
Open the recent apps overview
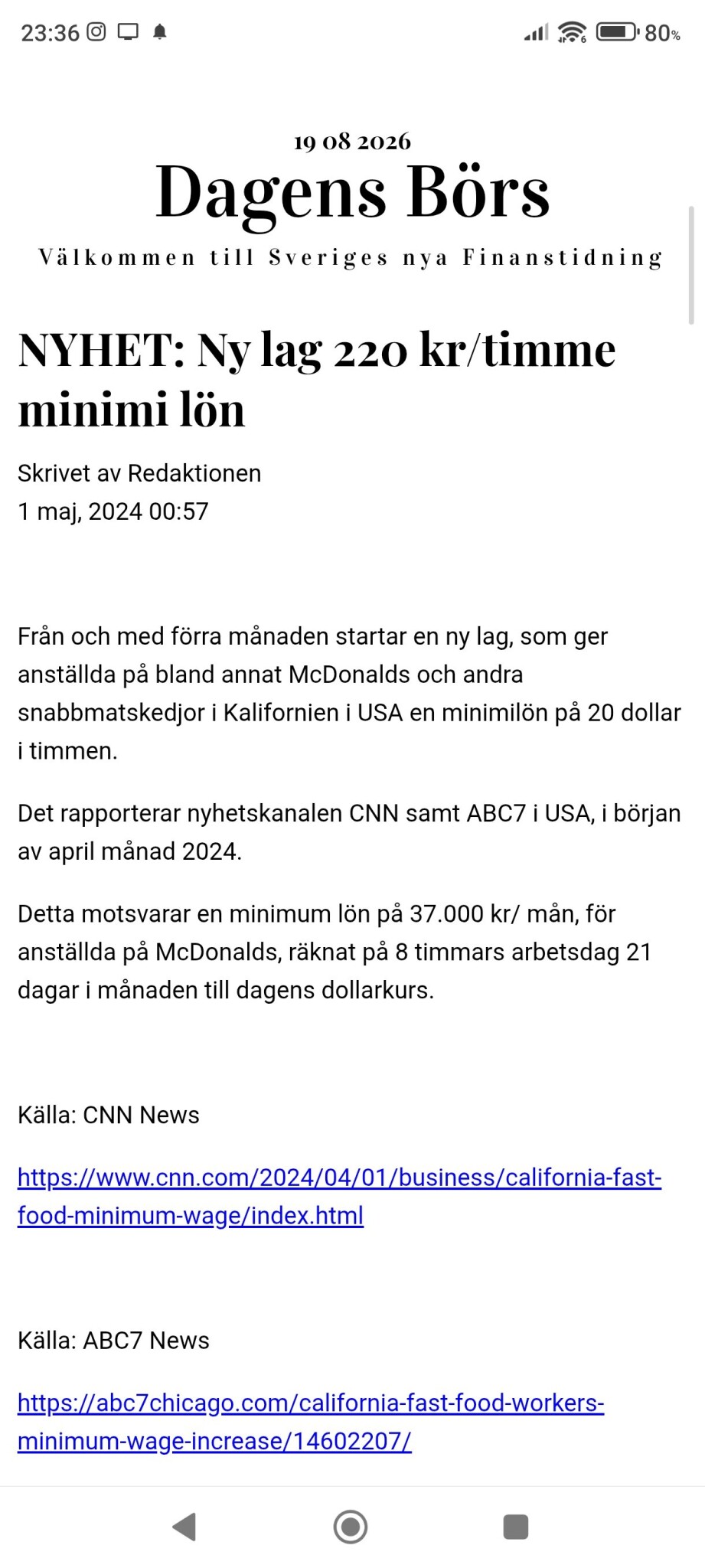(x=516, y=1527)
